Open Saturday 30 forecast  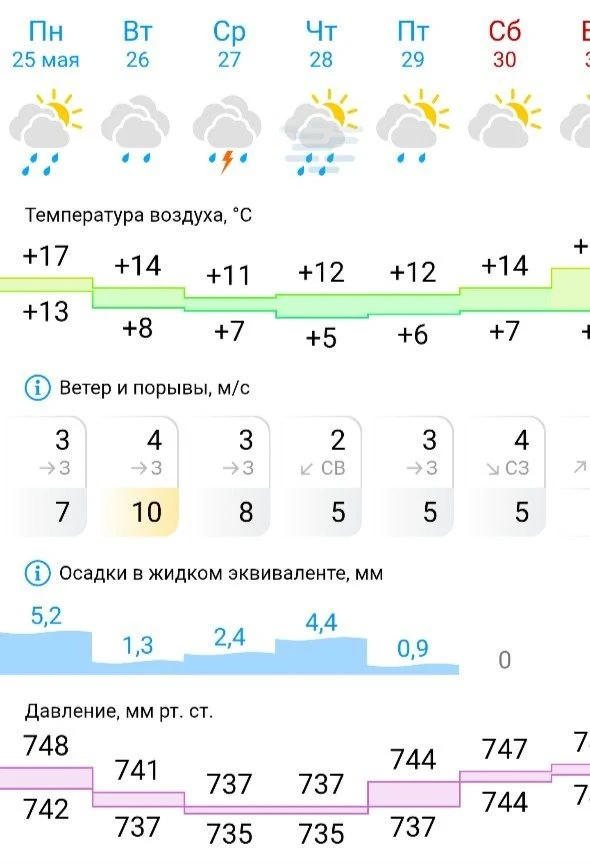click(505, 44)
